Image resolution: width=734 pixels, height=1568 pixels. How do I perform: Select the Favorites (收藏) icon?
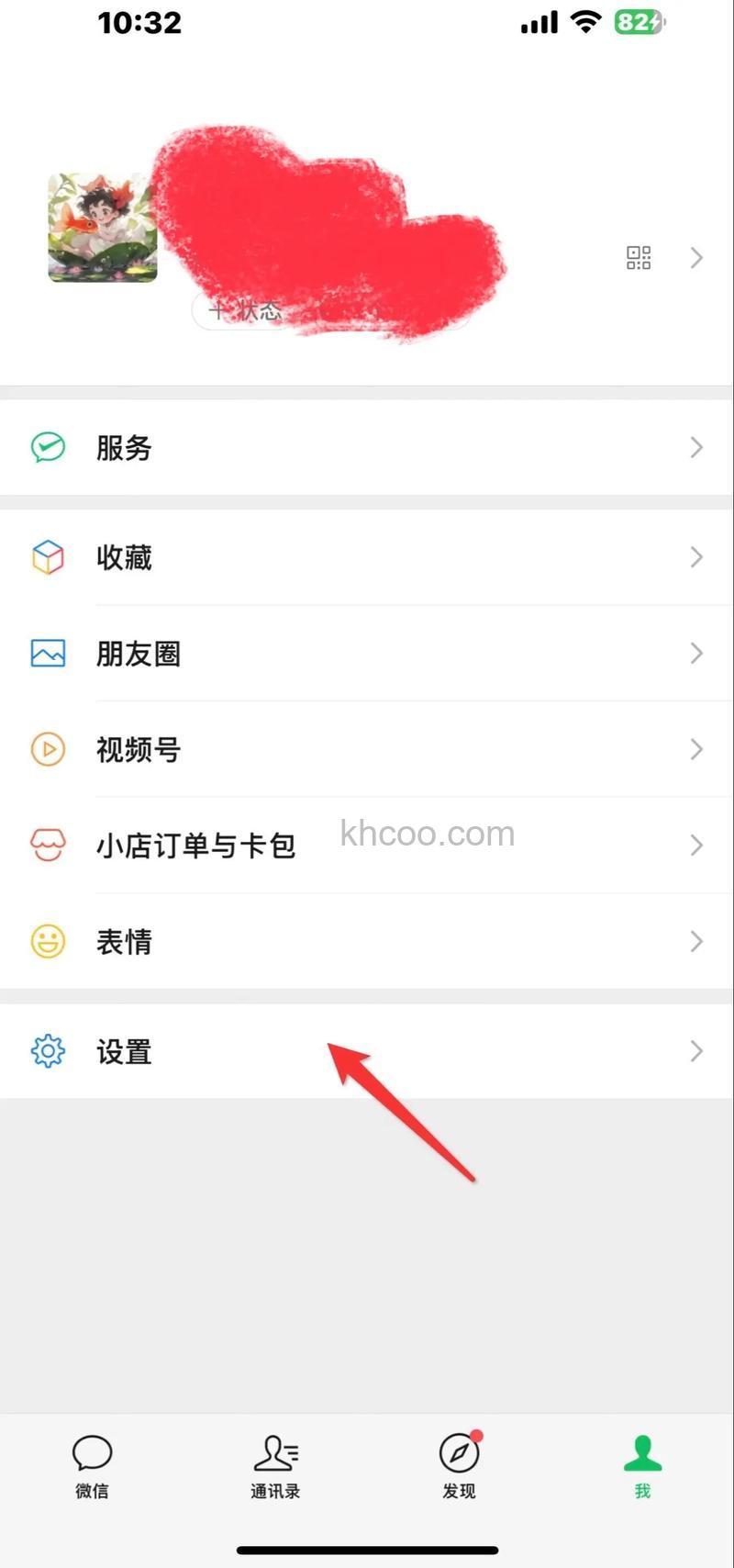tap(47, 557)
